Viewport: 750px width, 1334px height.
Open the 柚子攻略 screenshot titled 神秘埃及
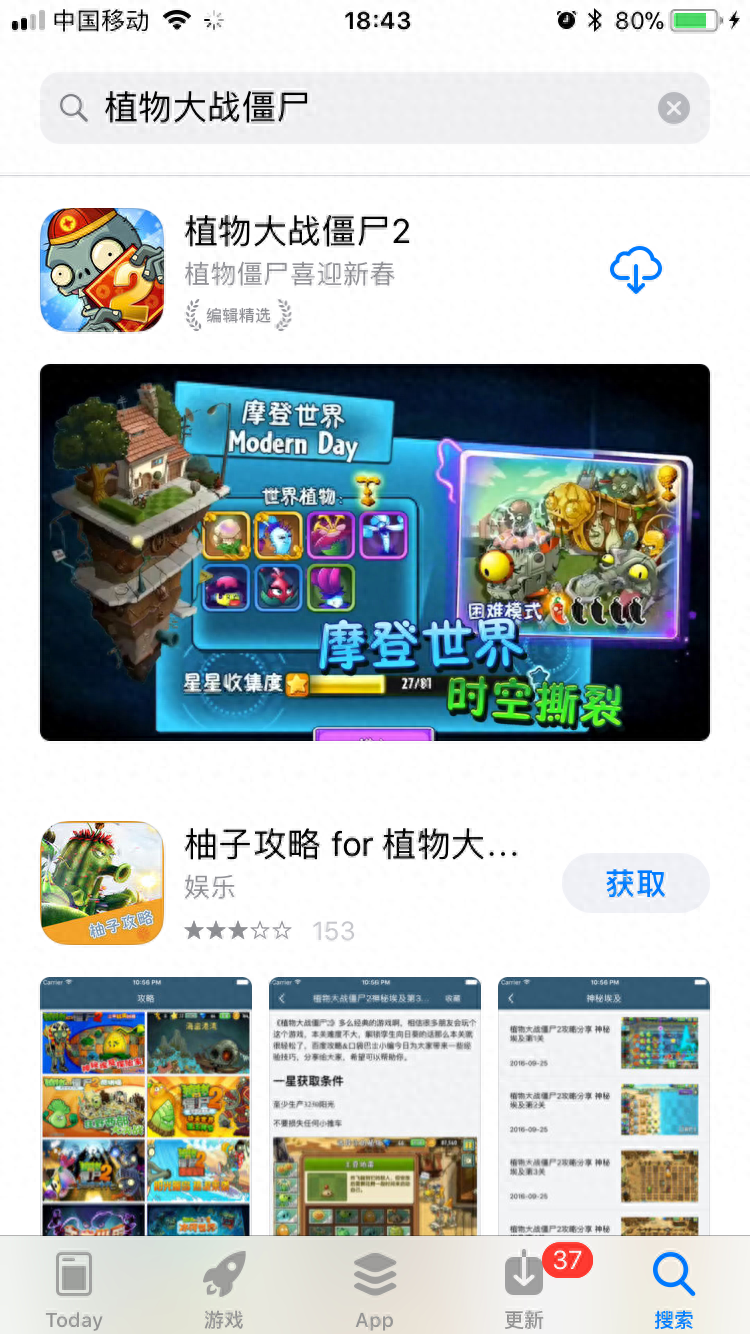click(604, 1105)
